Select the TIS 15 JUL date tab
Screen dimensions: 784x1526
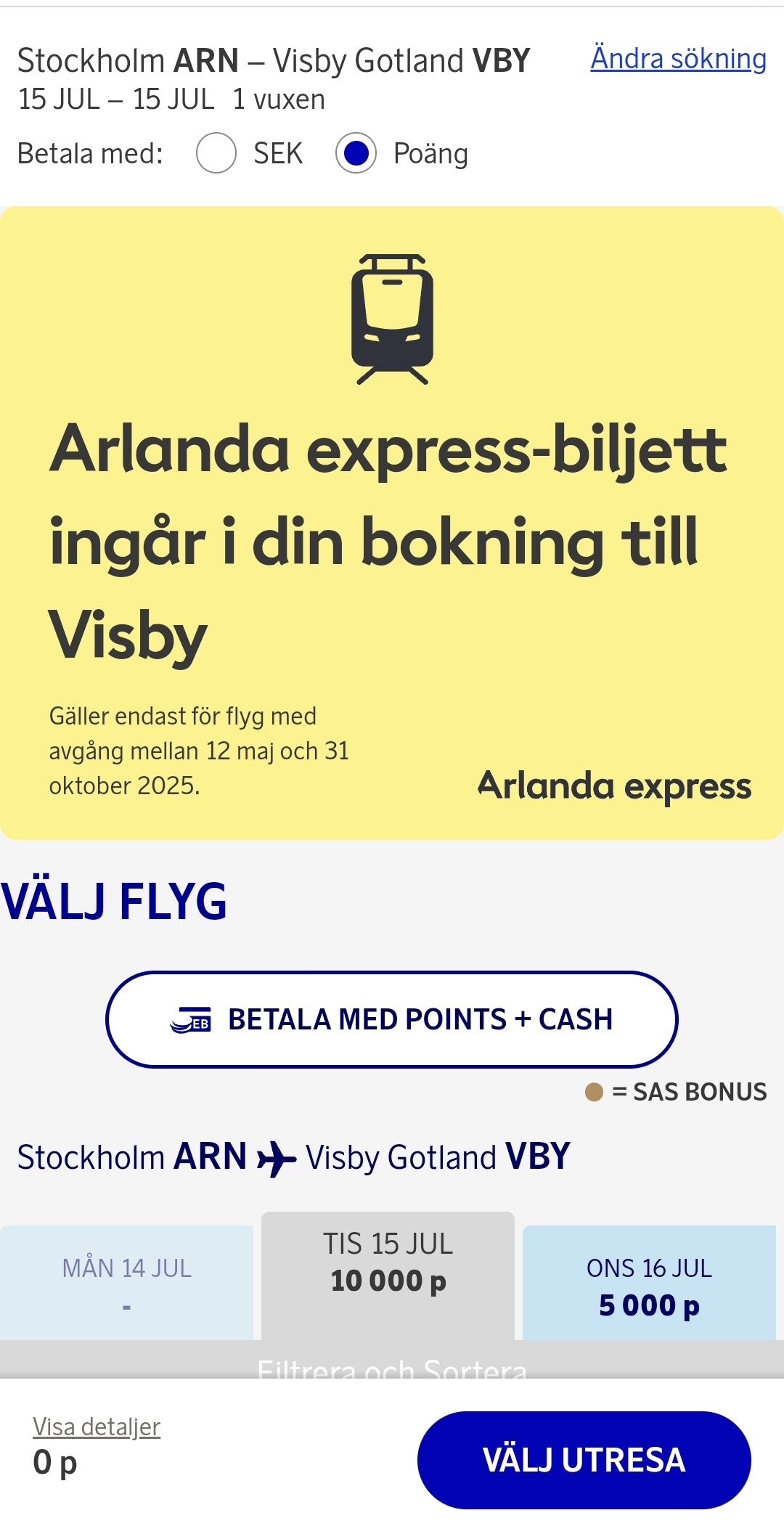388,1276
